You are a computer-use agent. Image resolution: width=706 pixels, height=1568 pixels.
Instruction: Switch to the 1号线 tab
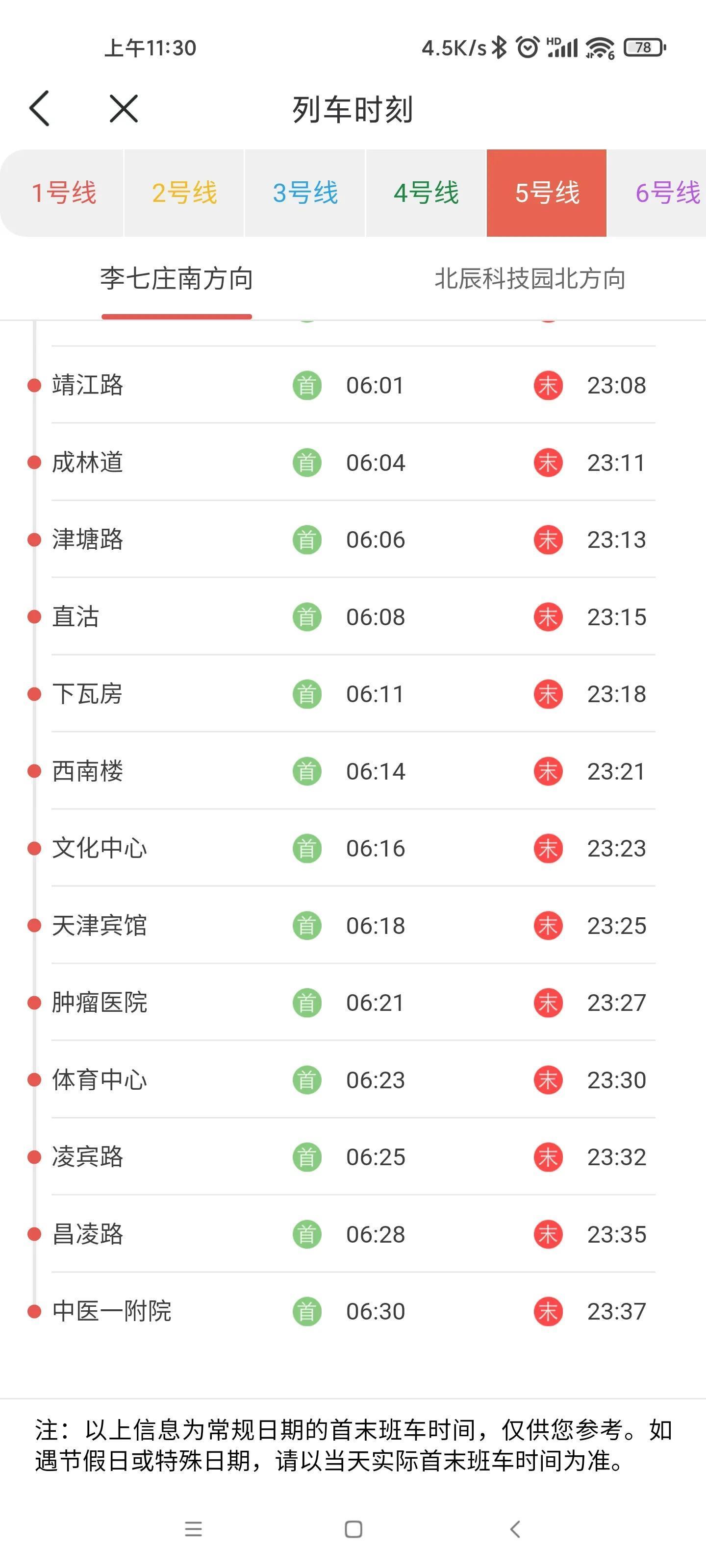pyautogui.click(x=63, y=193)
